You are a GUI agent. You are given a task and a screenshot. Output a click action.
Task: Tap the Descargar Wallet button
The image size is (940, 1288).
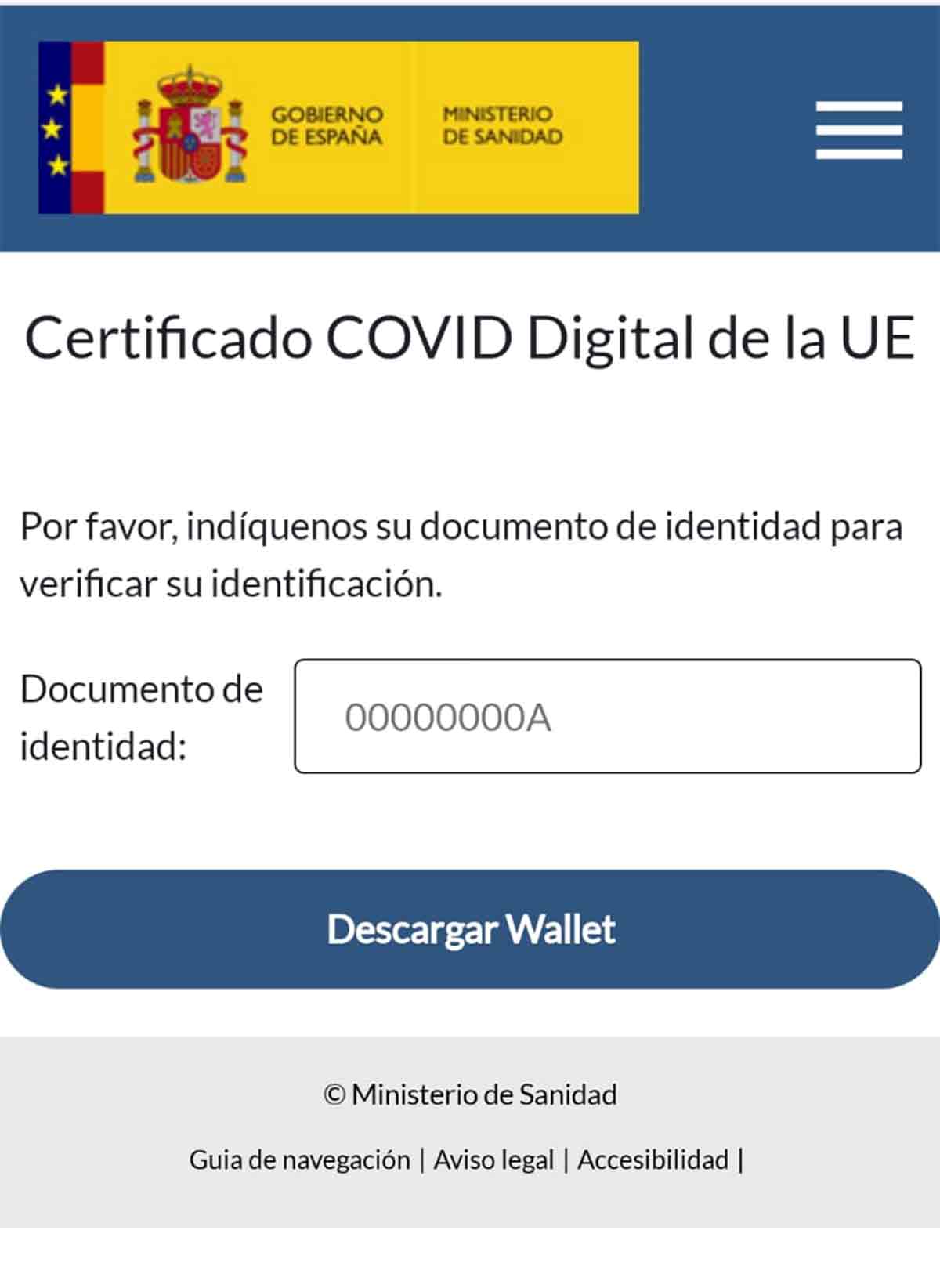tap(470, 929)
